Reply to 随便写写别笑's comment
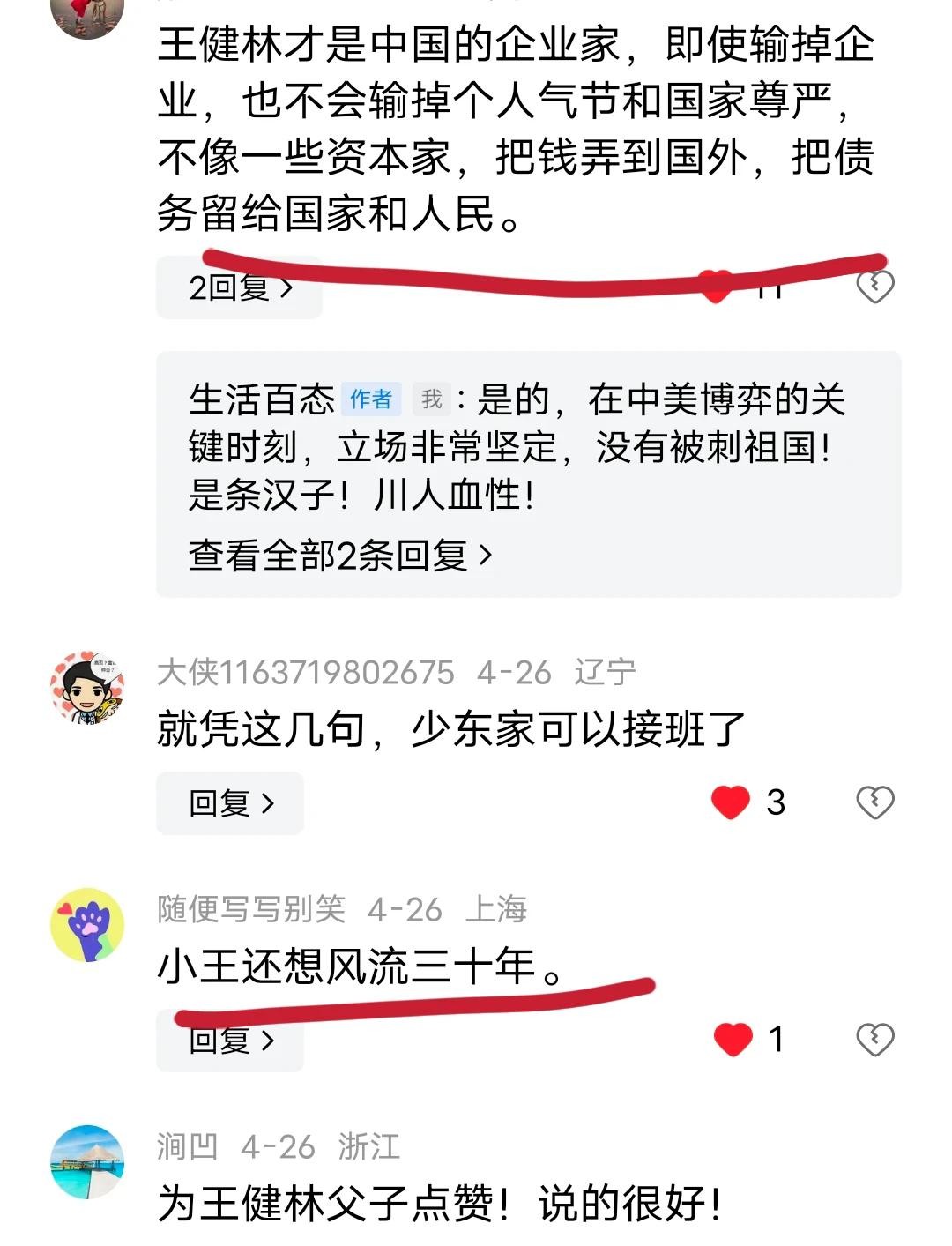952x1246 pixels. 230,1041
